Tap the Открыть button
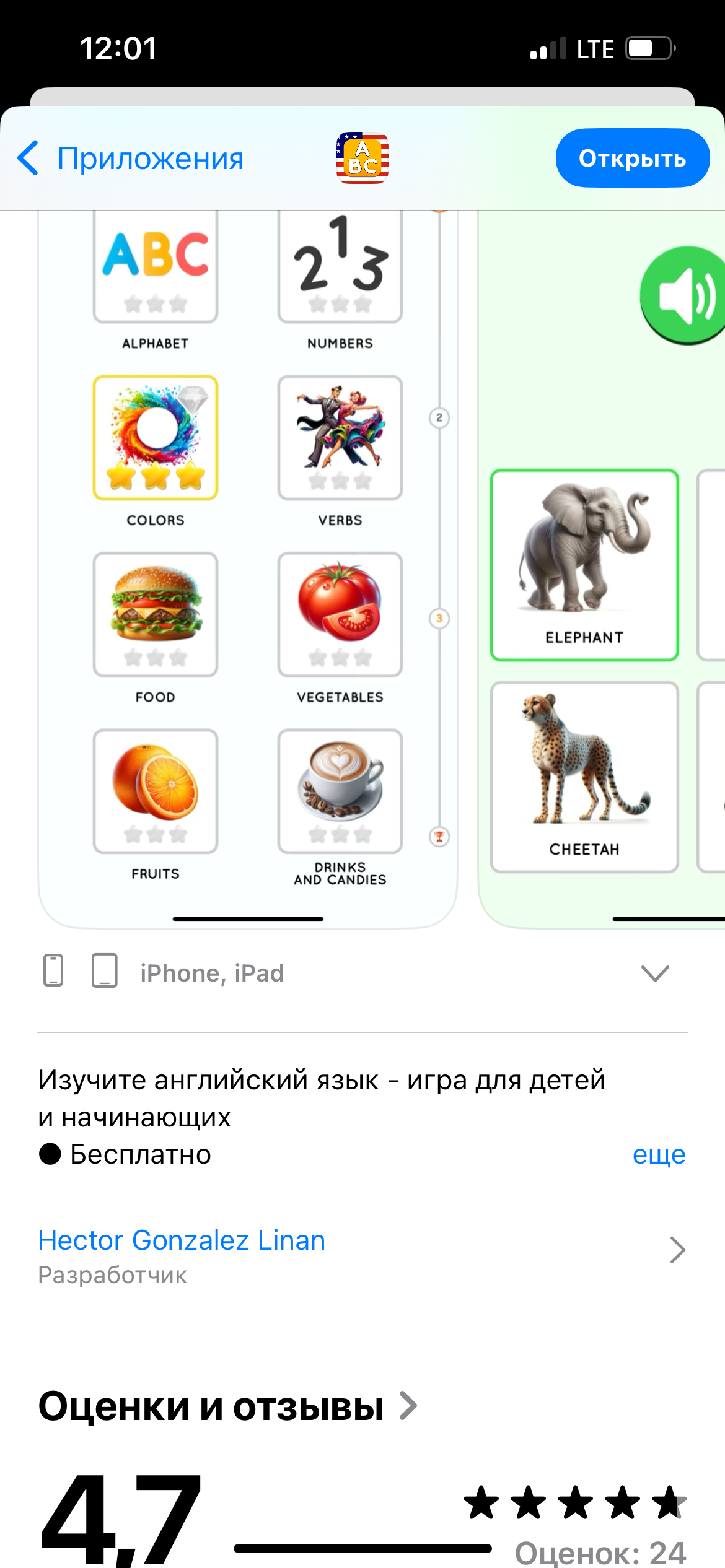This screenshot has width=725, height=1568. tap(633, 159)
